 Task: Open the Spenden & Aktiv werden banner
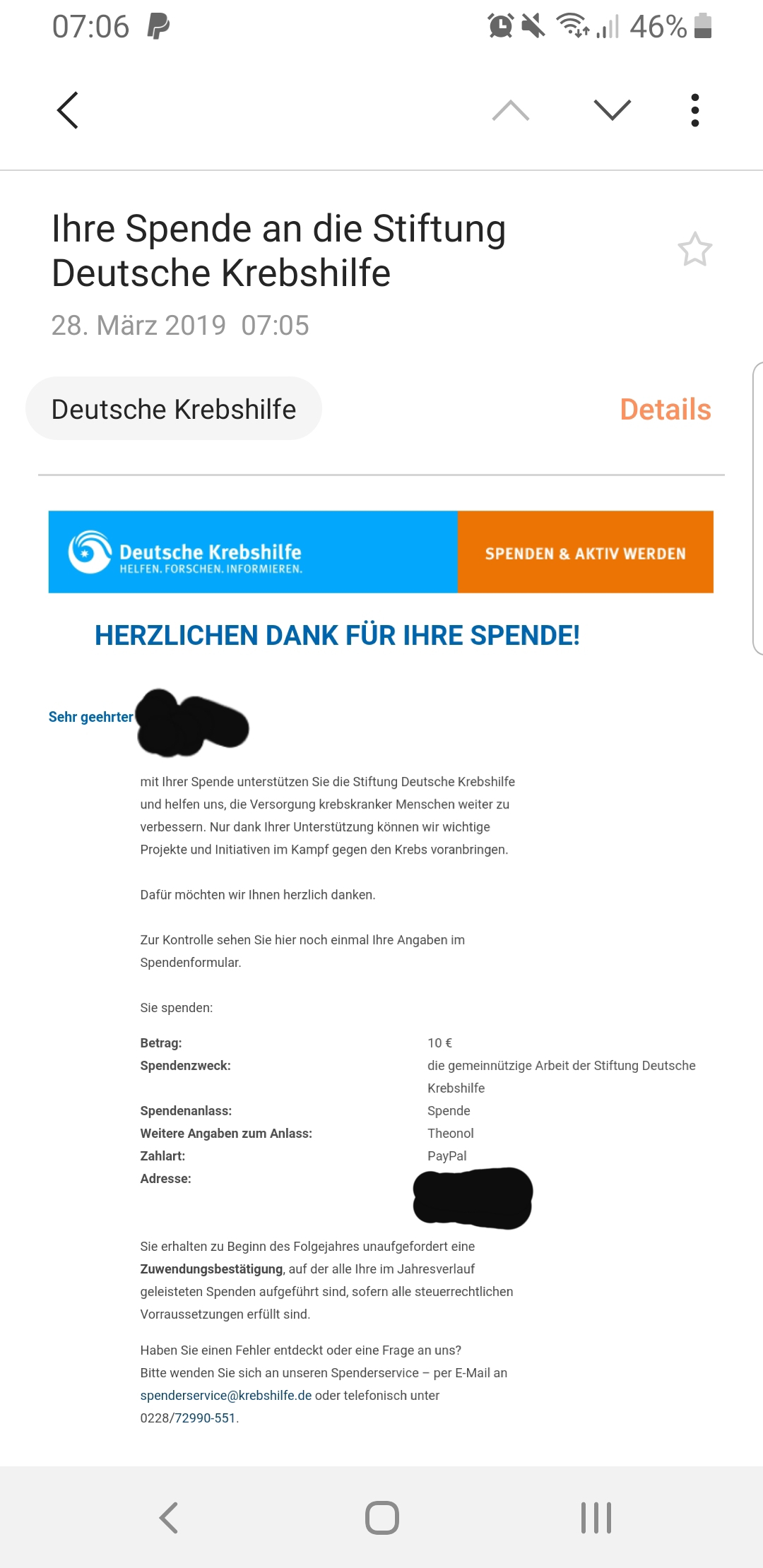(x=586, y=552)
